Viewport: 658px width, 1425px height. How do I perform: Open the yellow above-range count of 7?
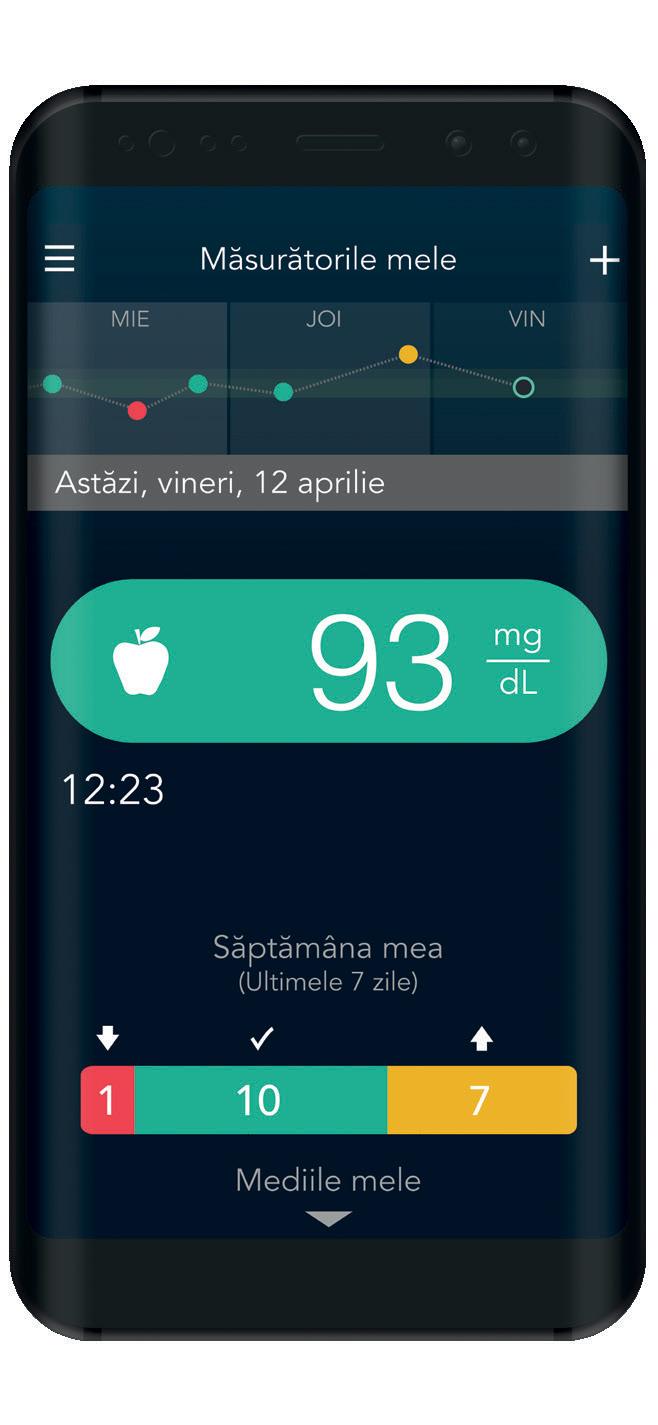tap(481, 1100)
